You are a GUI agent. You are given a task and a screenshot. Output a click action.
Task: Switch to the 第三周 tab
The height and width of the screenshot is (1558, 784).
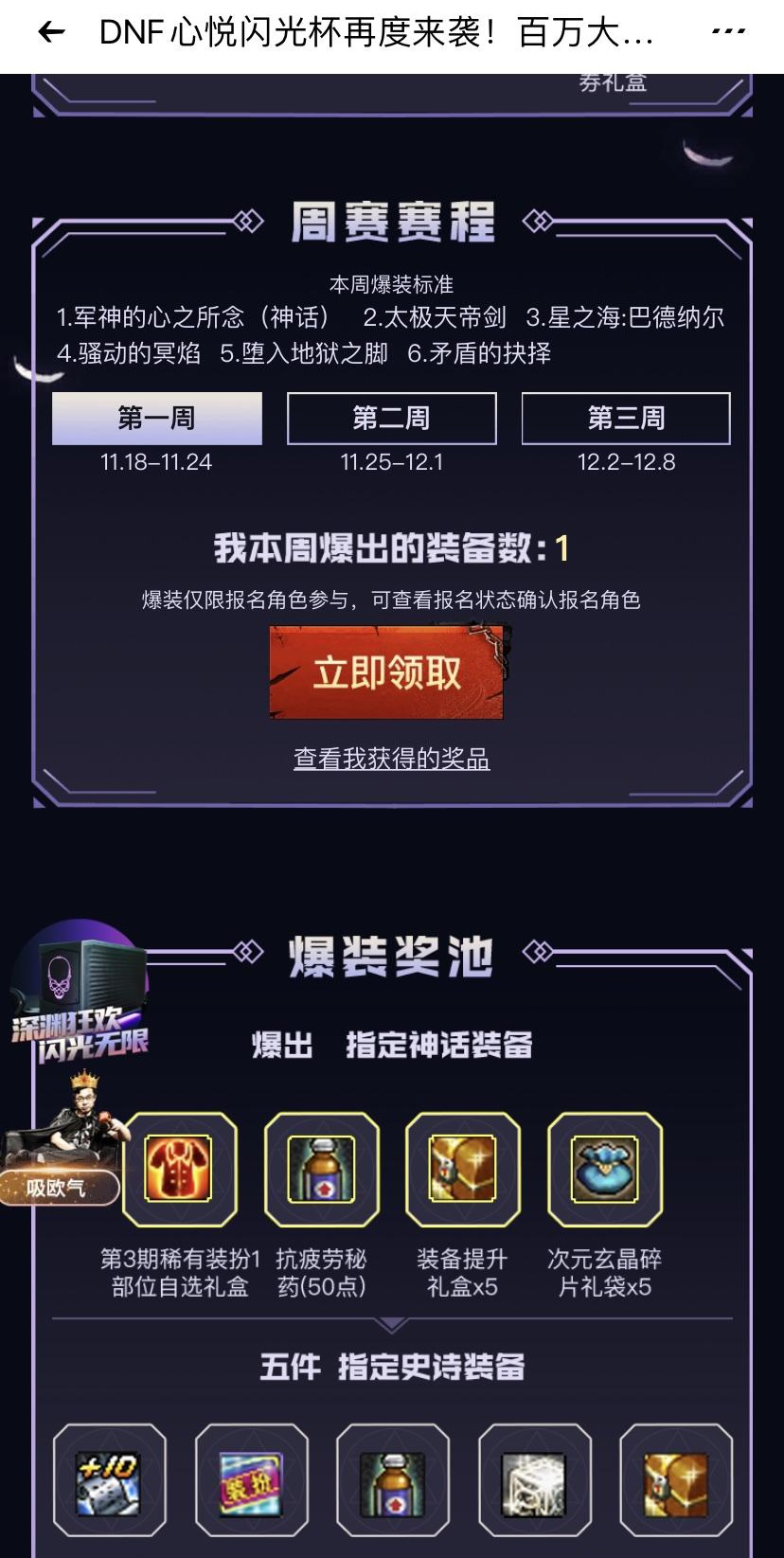(x=626, y=419)
